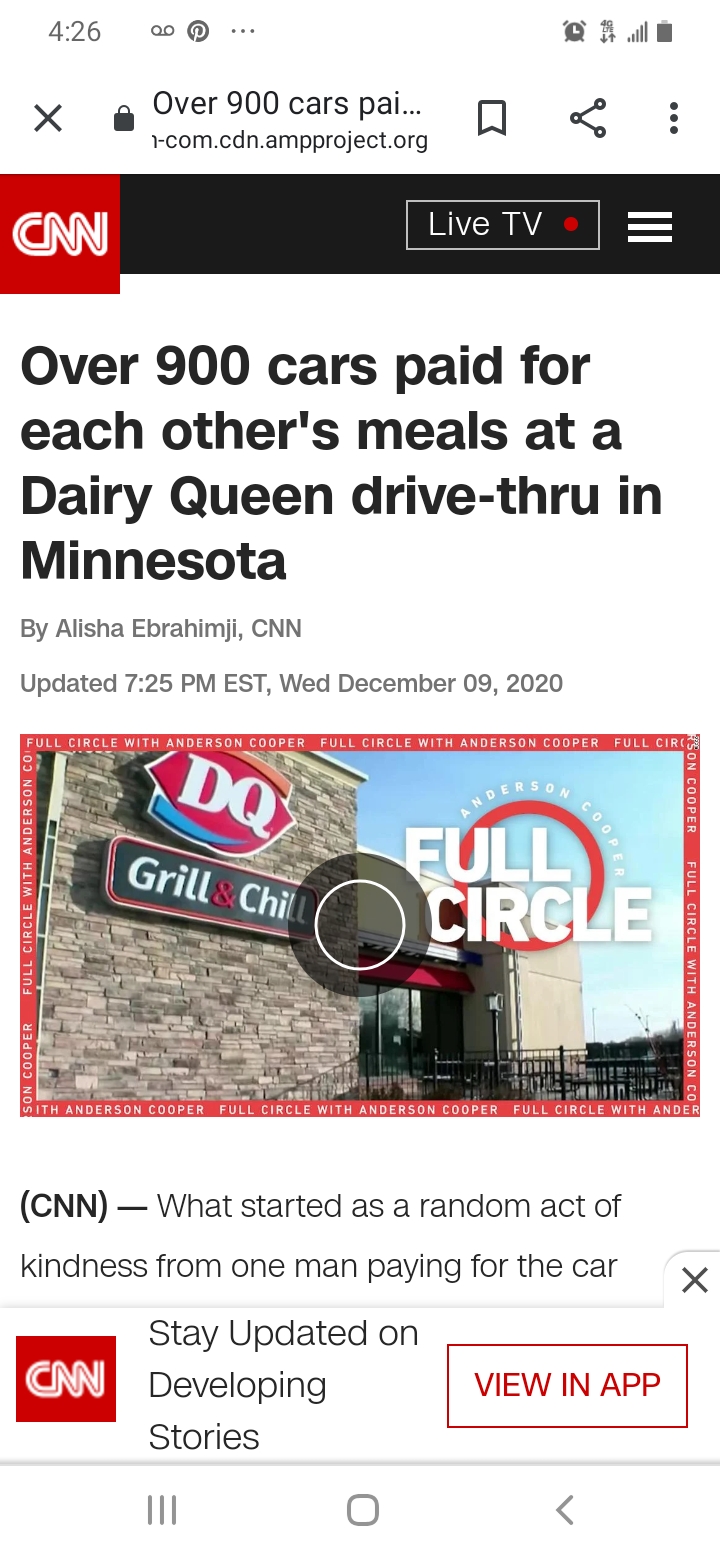Tap View in App button
720x1560 pixels.
[x=567, y=1385]
